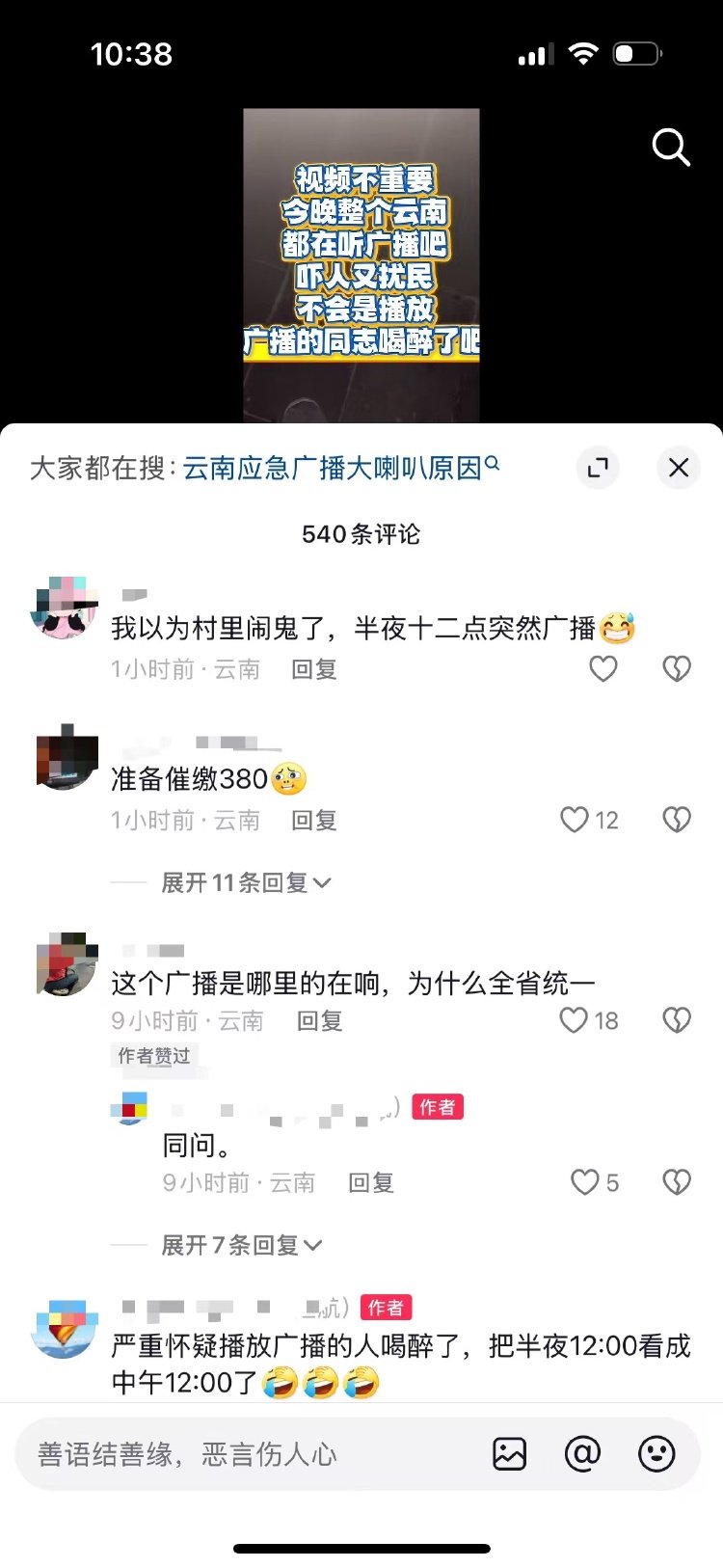723x1568 pixels.
Task: Dislike the comment about 村里闹鬼了
Action: (x=677, y=669)
